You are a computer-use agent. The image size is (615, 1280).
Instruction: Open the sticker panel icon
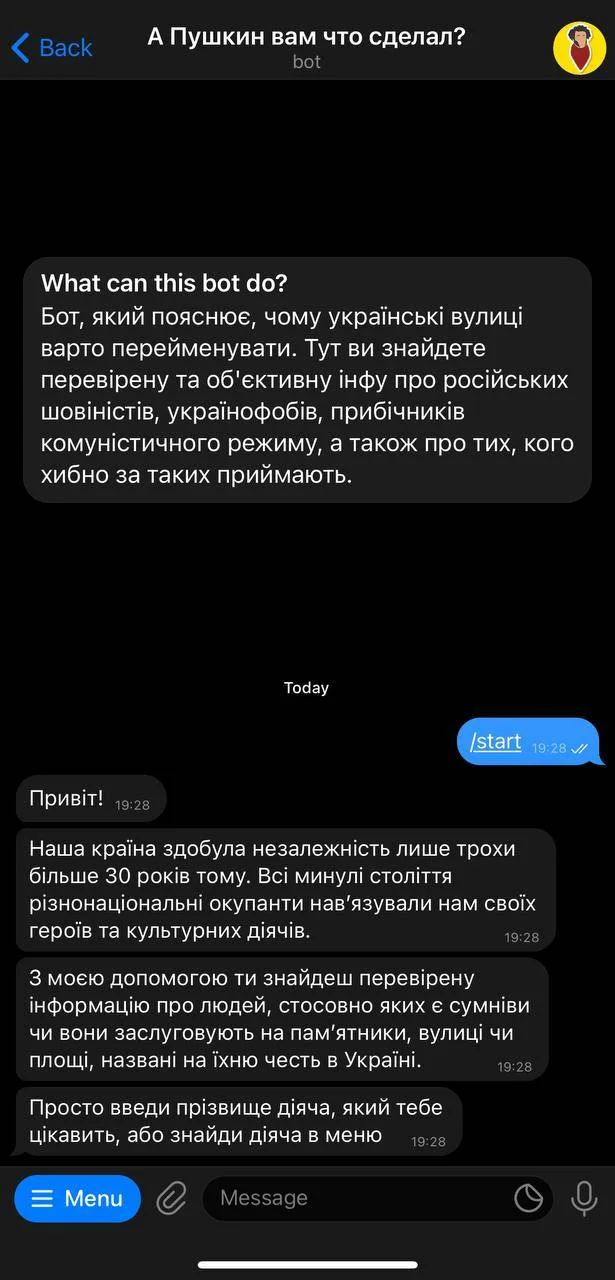(x=528, y=1198)
